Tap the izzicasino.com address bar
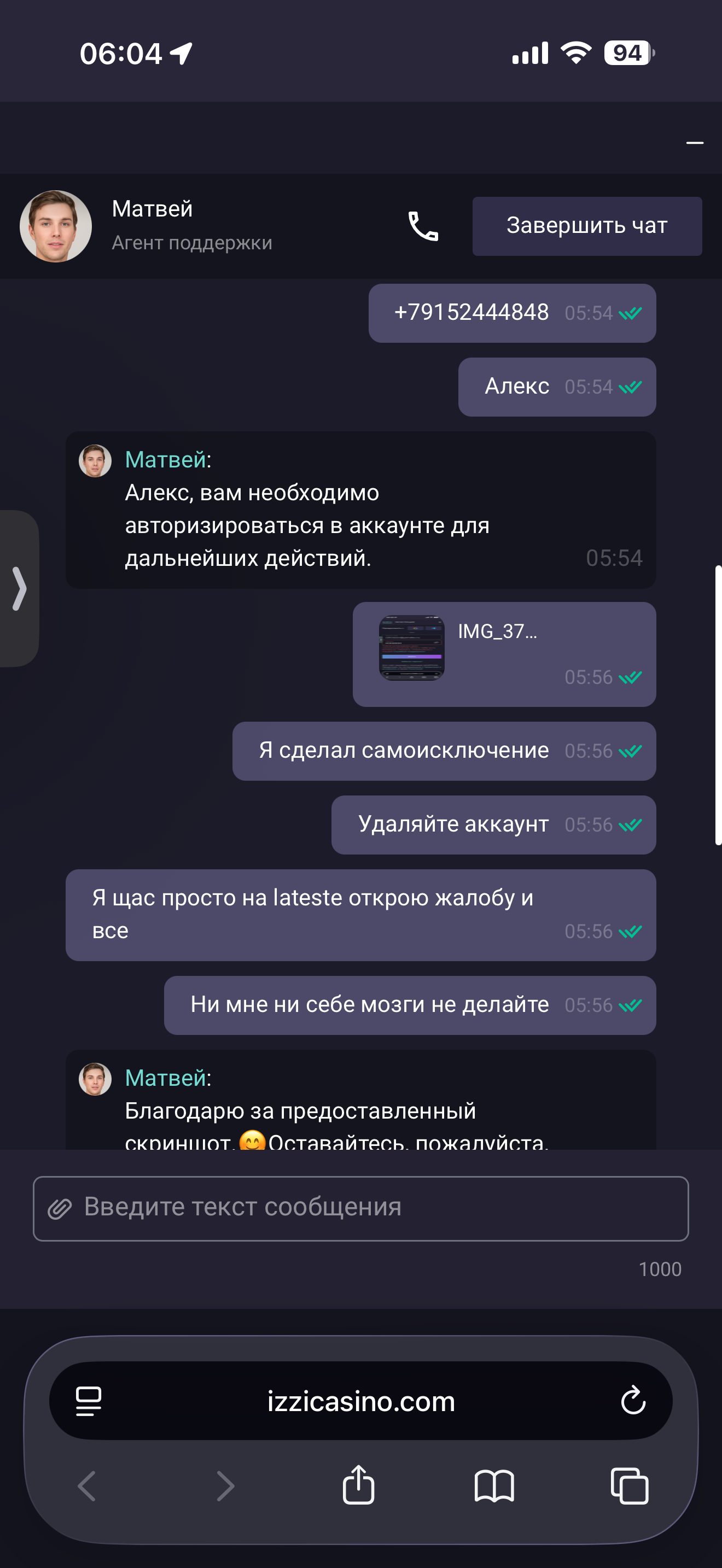Screen dimensions: 722x1568 point(361,1401)
